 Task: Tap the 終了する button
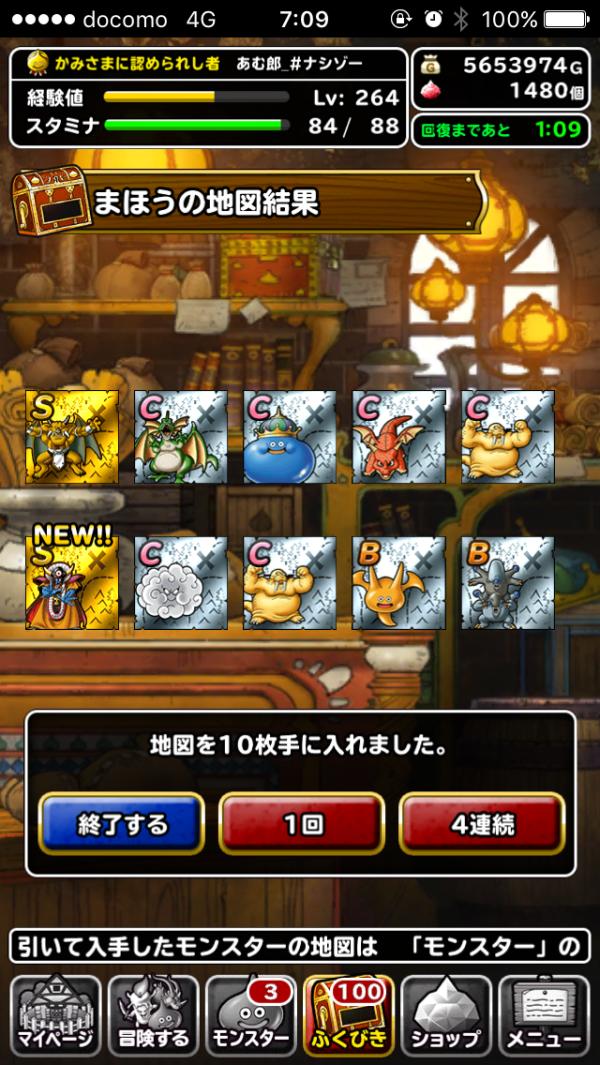click(x=121, y=824)
